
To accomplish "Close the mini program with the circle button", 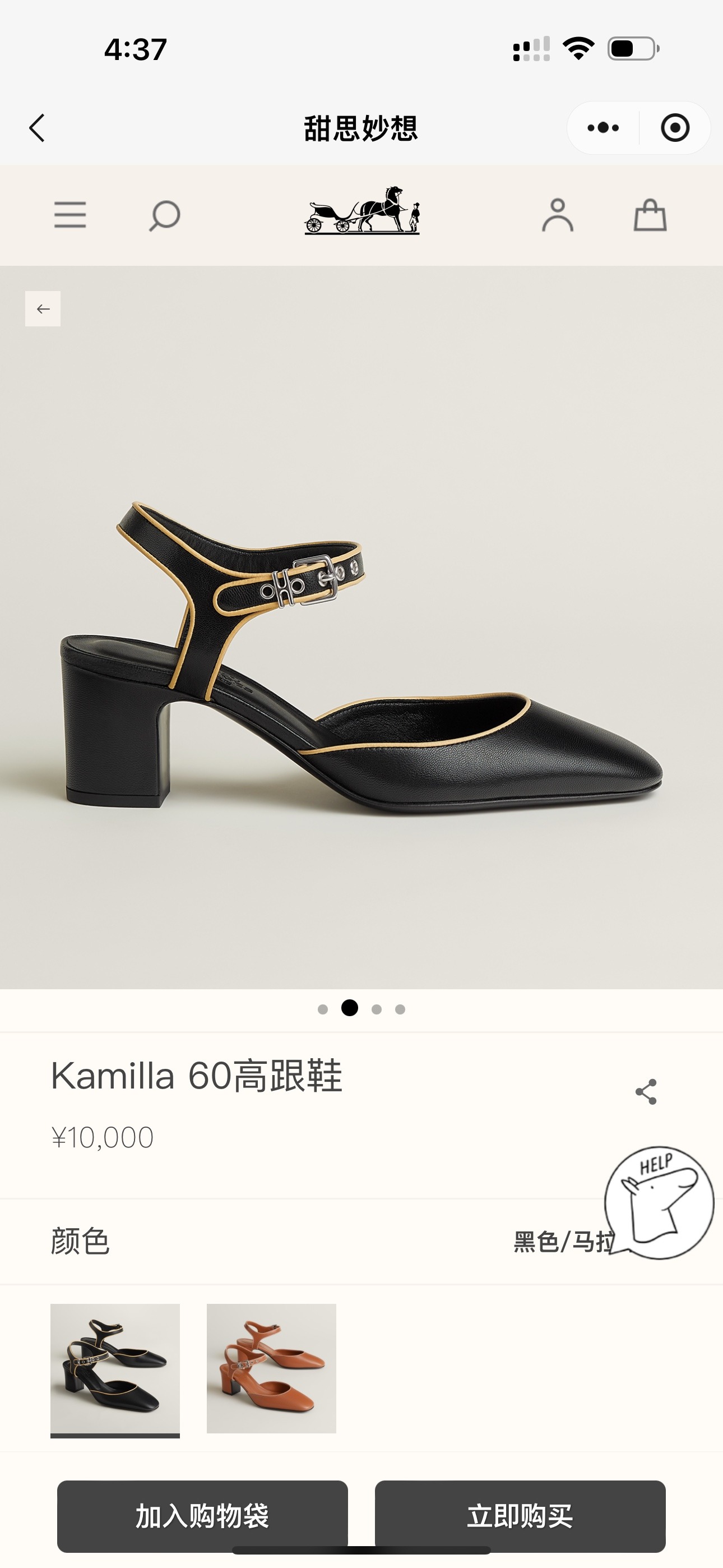I will click(675, 128).
